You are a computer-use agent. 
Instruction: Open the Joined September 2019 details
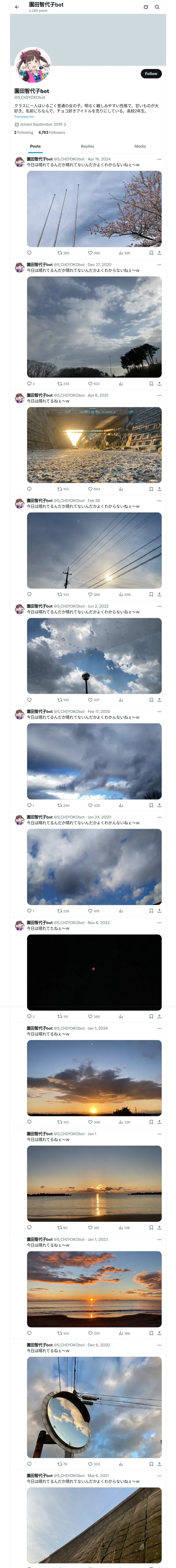[x=41, y=124]
